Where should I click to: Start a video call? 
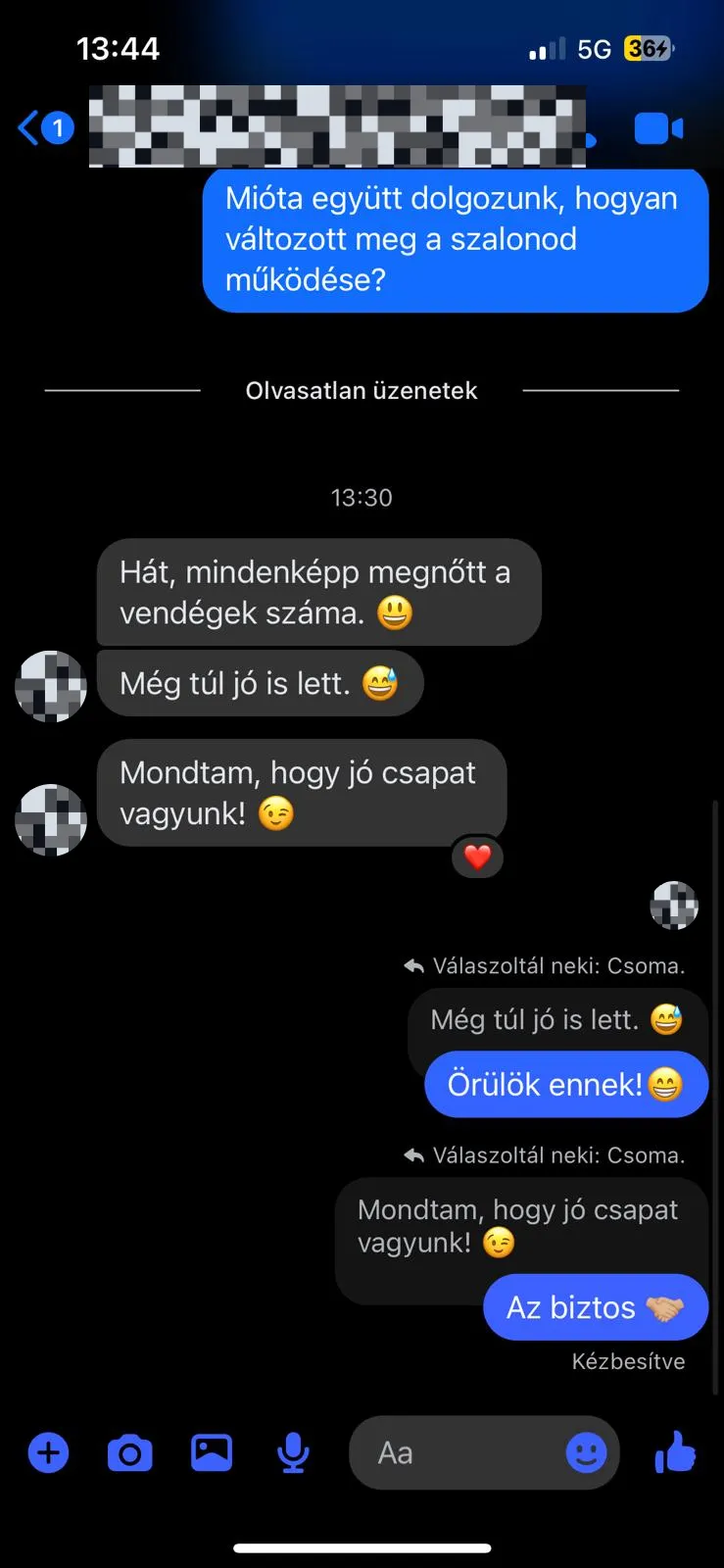(x=658, y=128)
